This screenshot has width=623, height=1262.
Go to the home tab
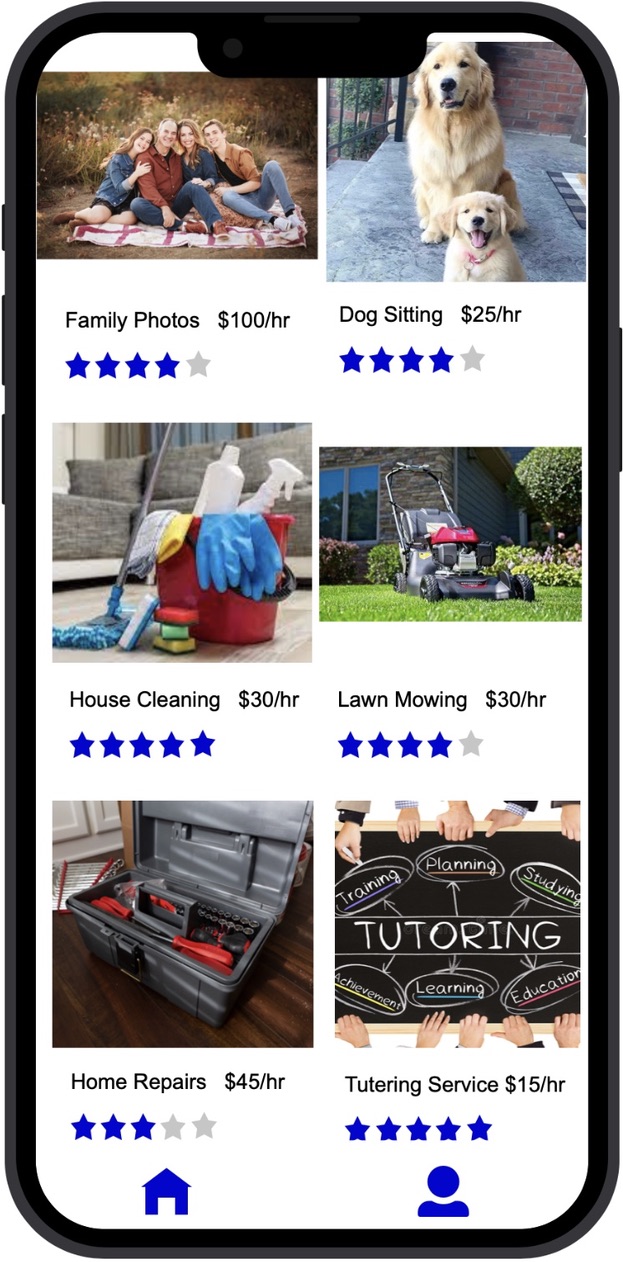(x=166, y=1191)
